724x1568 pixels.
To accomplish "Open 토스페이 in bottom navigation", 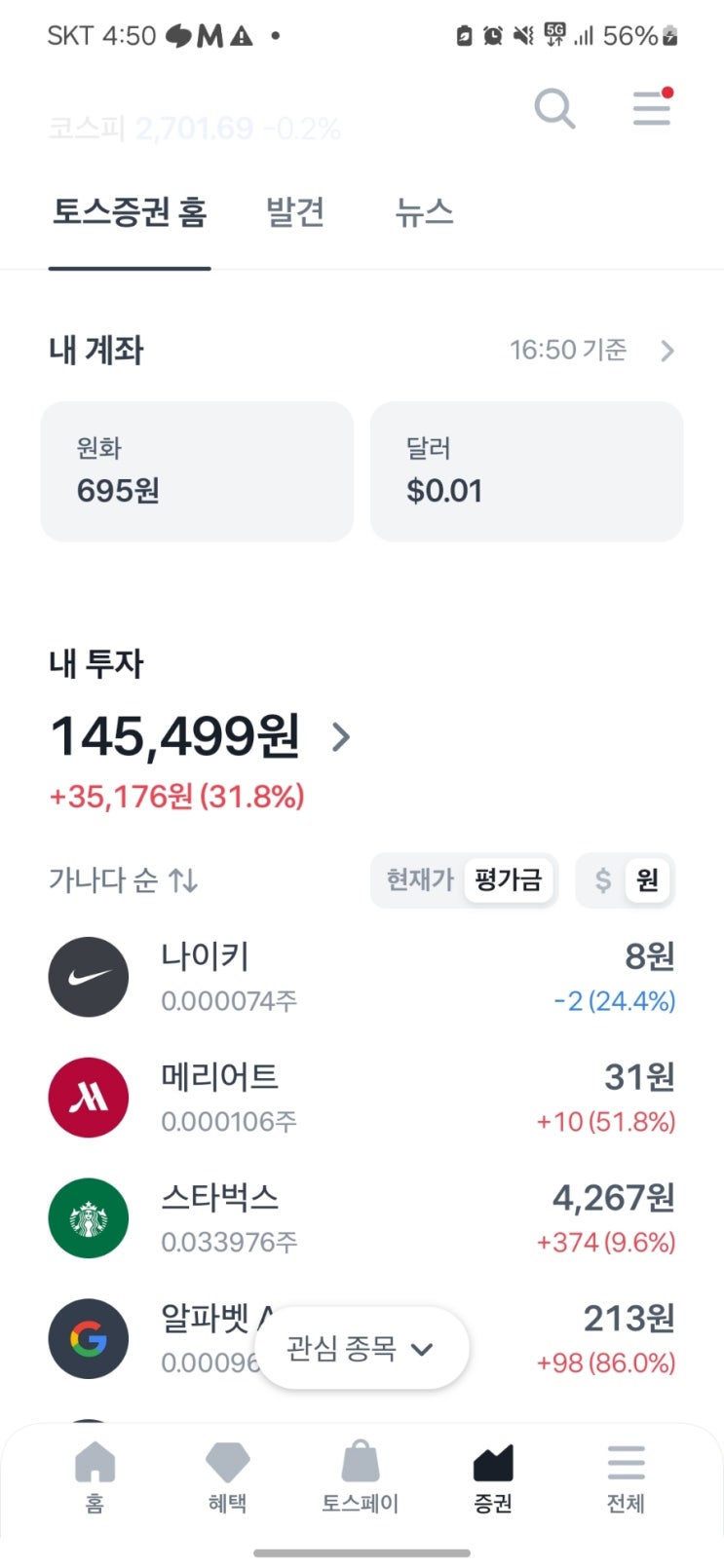I will click(x=361, y=1477).
